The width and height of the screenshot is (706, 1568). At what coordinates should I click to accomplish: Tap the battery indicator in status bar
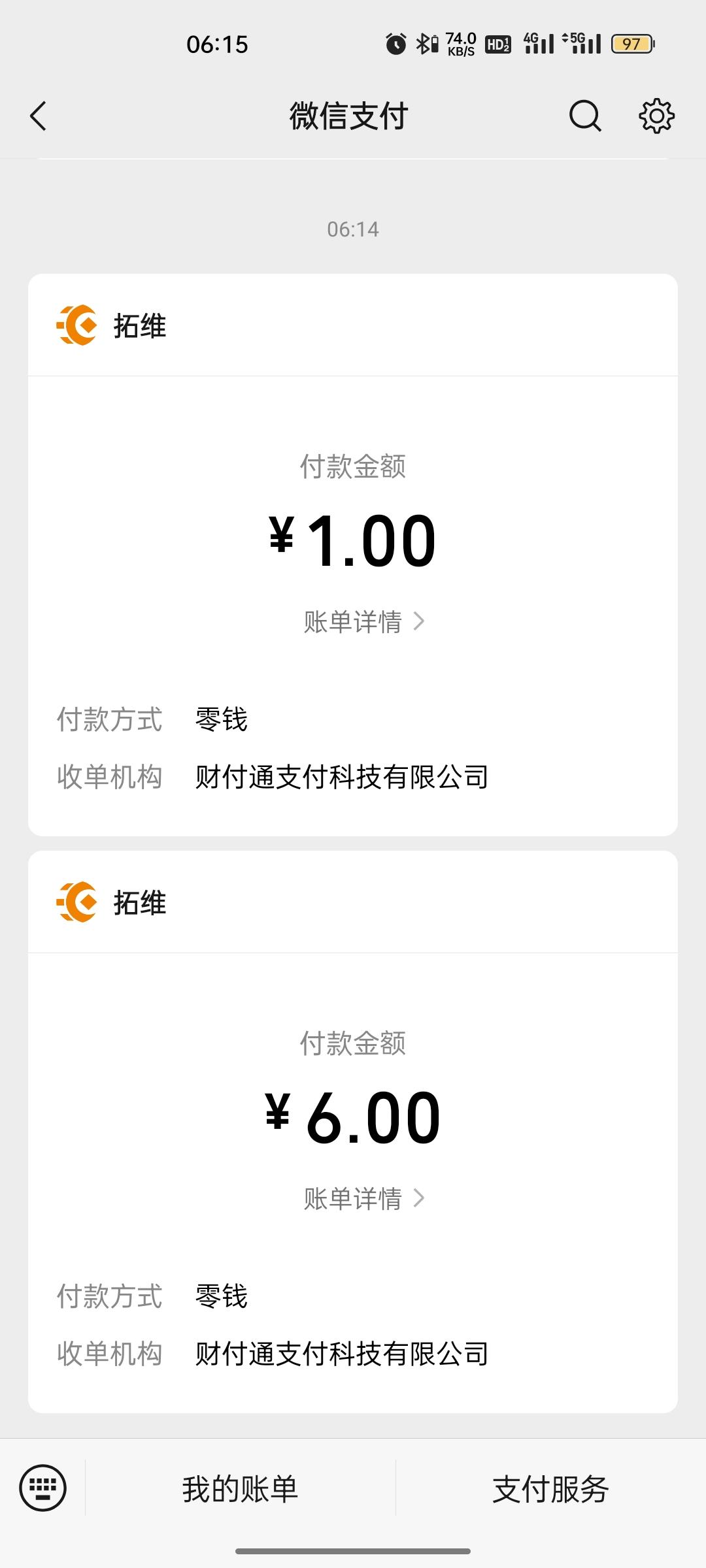(631, 43)
